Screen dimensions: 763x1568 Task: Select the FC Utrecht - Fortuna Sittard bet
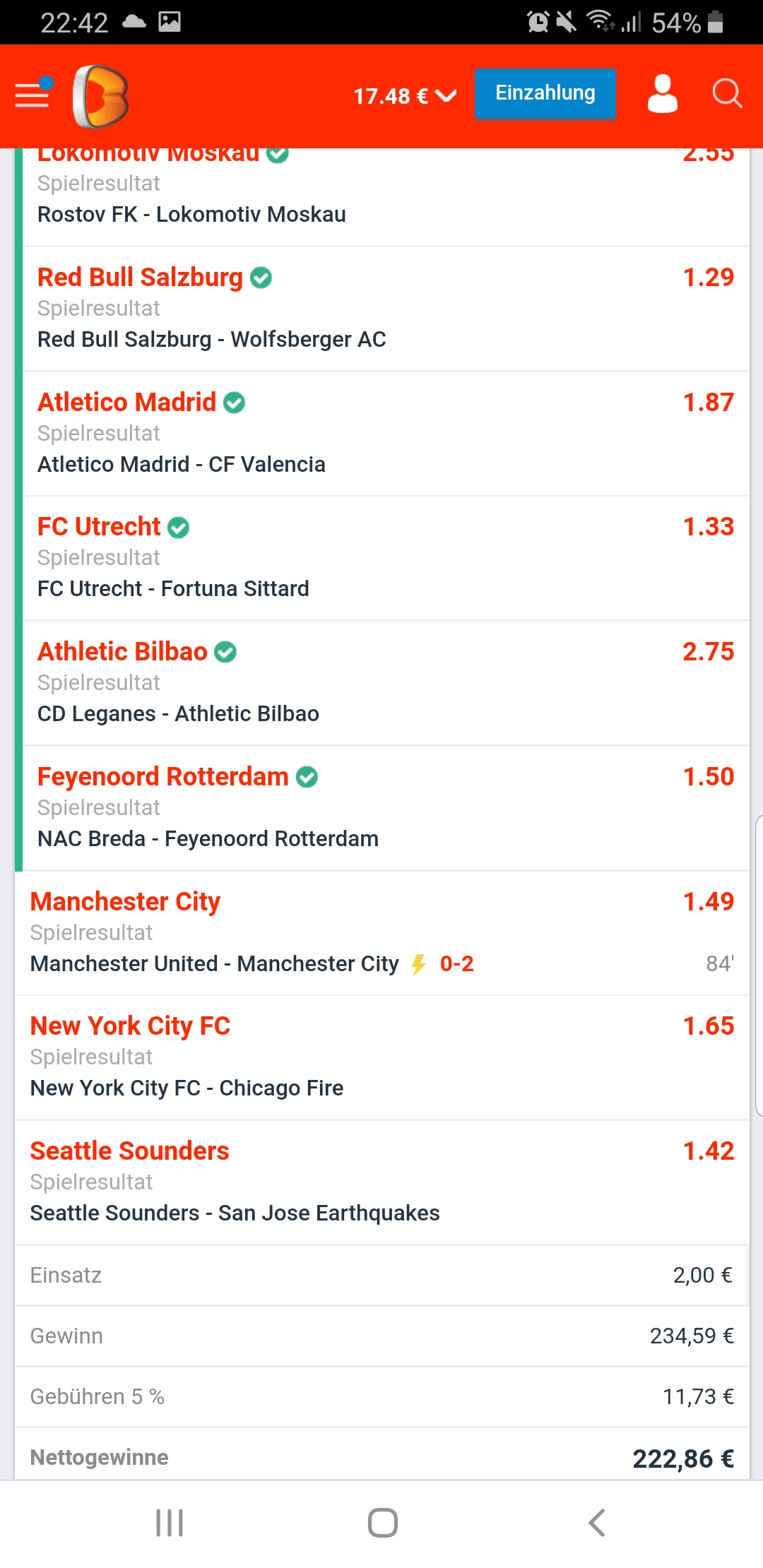click(x=386, y=558)
